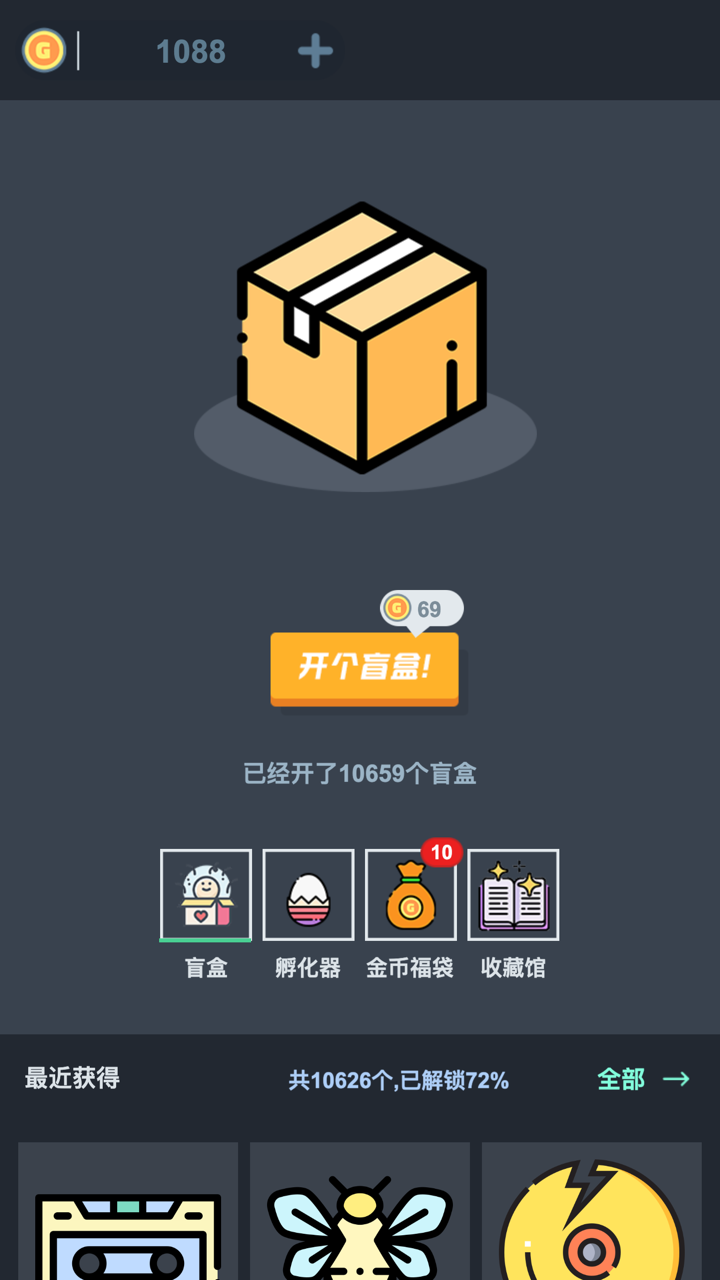Open the 孵化器 incubator icon
Viewport: 720px width, 1280px height.
point(308,894)
